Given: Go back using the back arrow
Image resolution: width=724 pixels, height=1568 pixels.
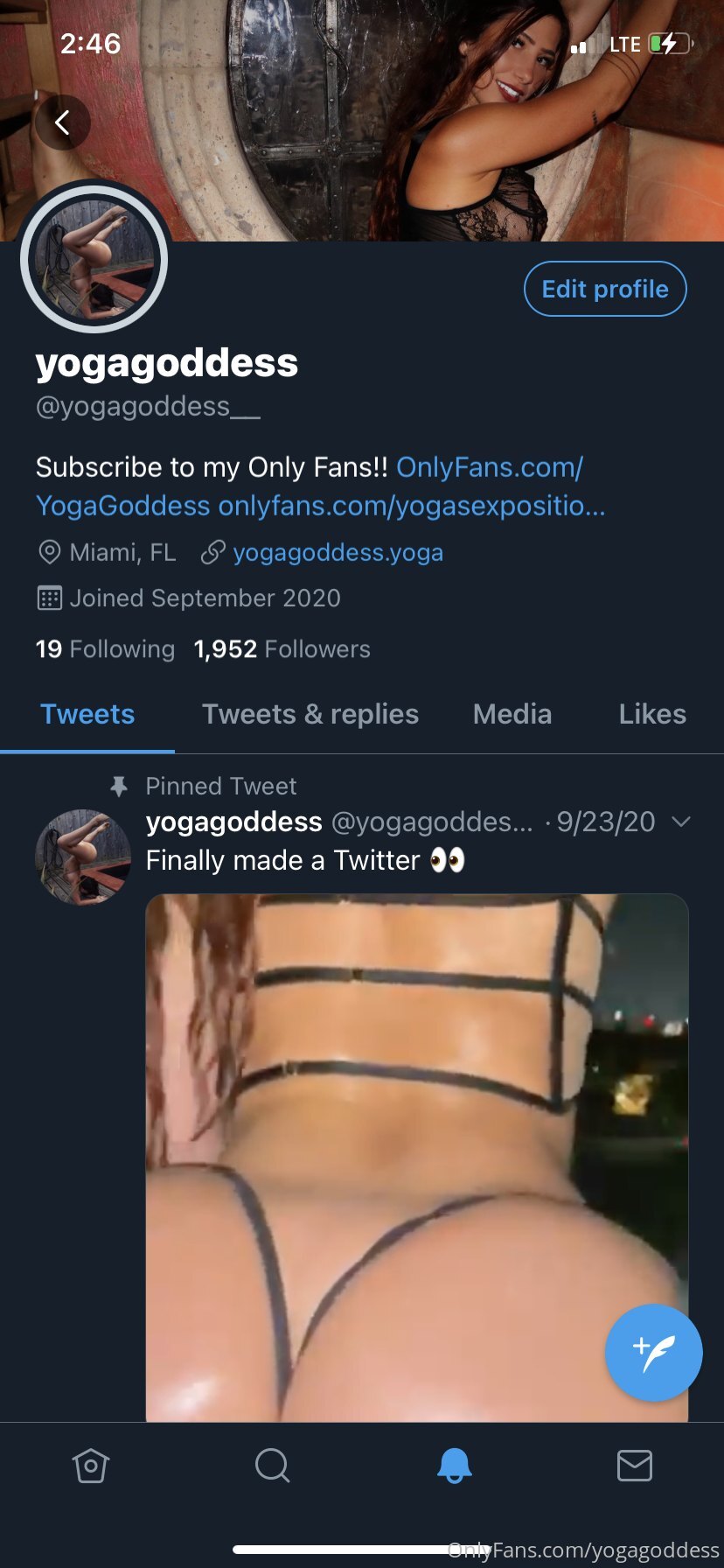Looking at the screenshot, I should click(x=63, y=122).
